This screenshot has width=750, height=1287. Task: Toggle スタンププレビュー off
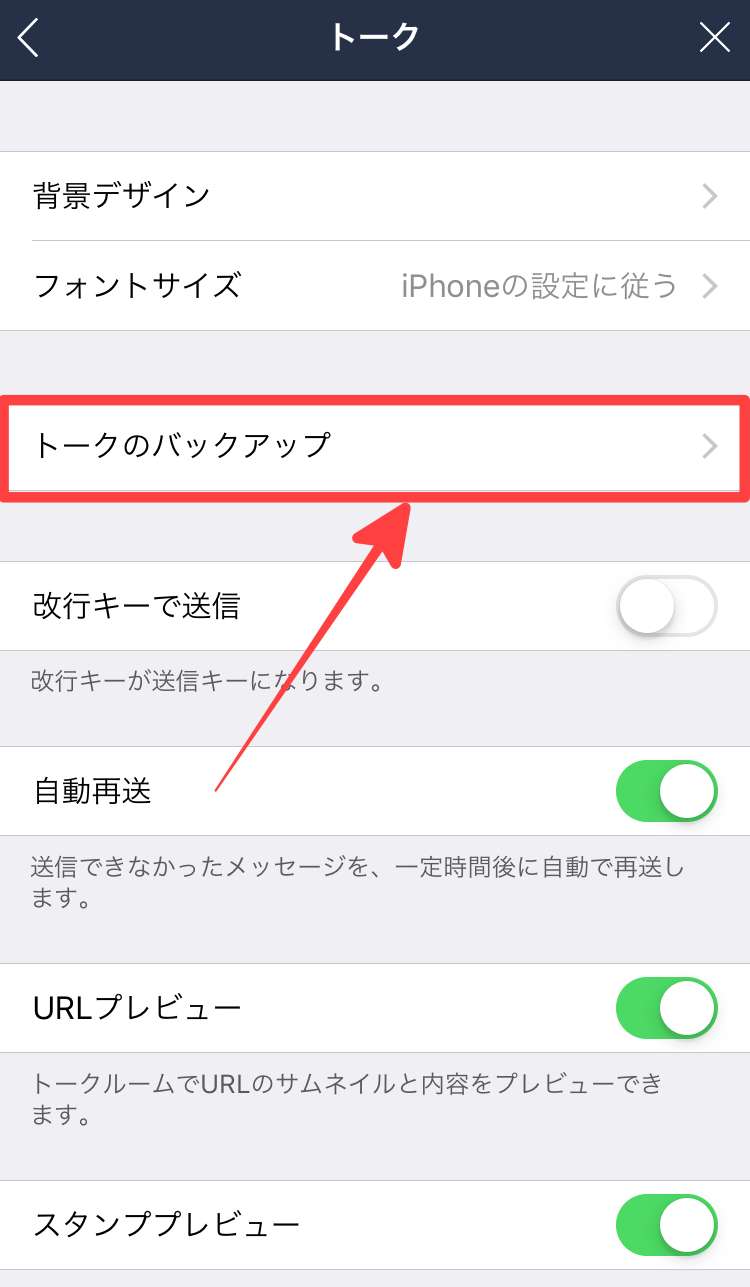667,1224
